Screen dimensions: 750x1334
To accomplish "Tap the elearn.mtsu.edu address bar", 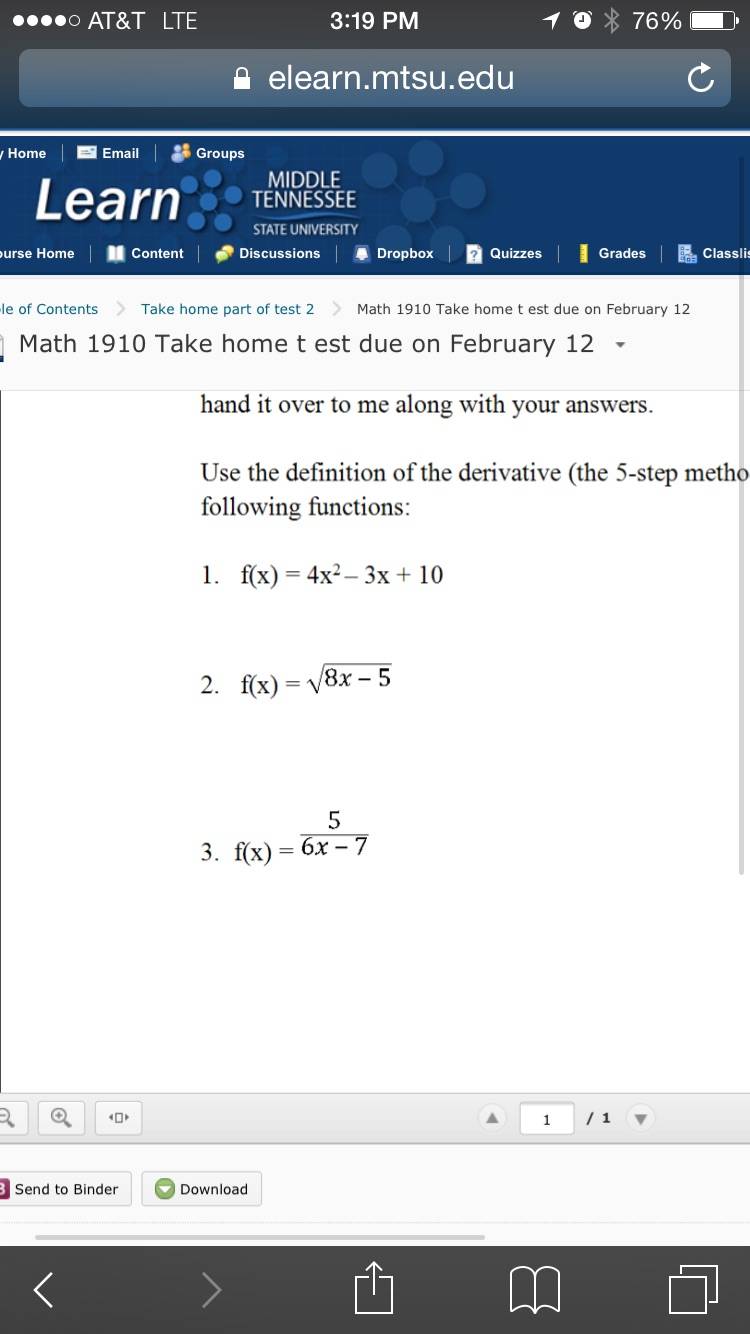I will [375, 78].
